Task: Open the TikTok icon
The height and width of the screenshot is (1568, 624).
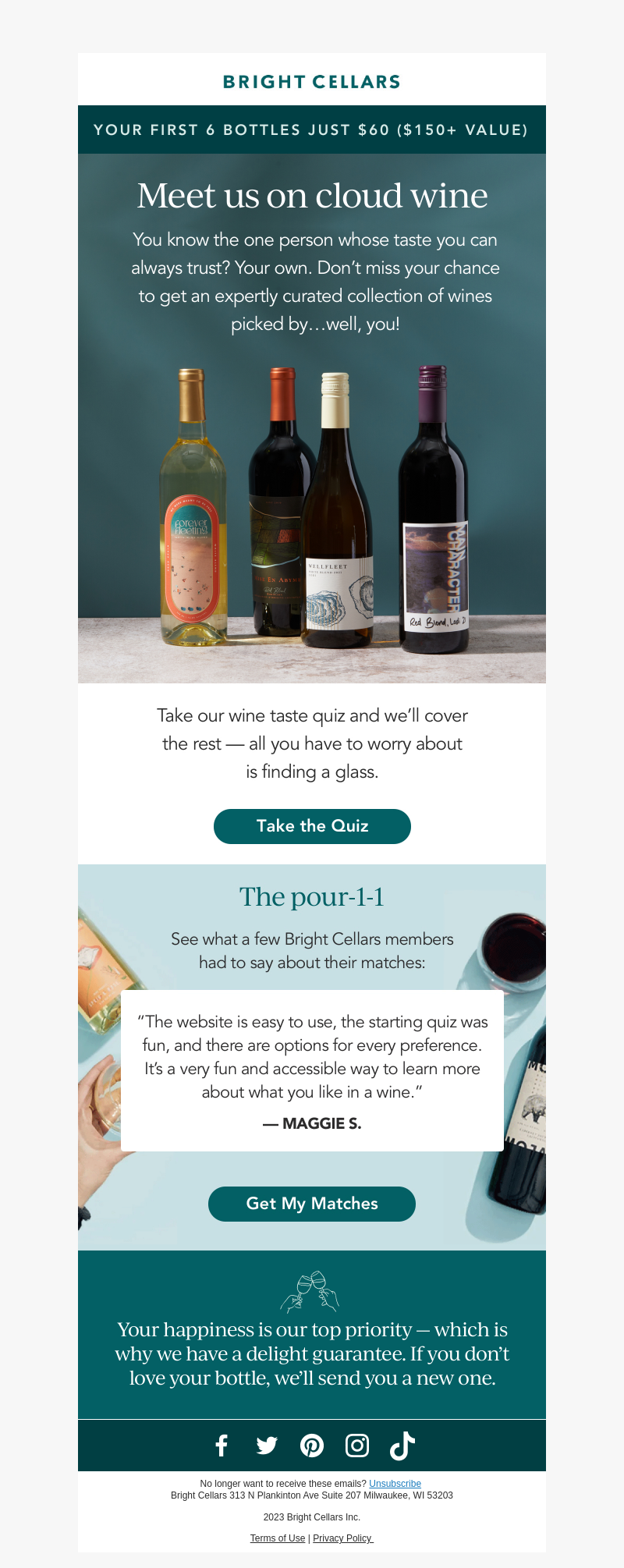Action: coord(402,1446)
